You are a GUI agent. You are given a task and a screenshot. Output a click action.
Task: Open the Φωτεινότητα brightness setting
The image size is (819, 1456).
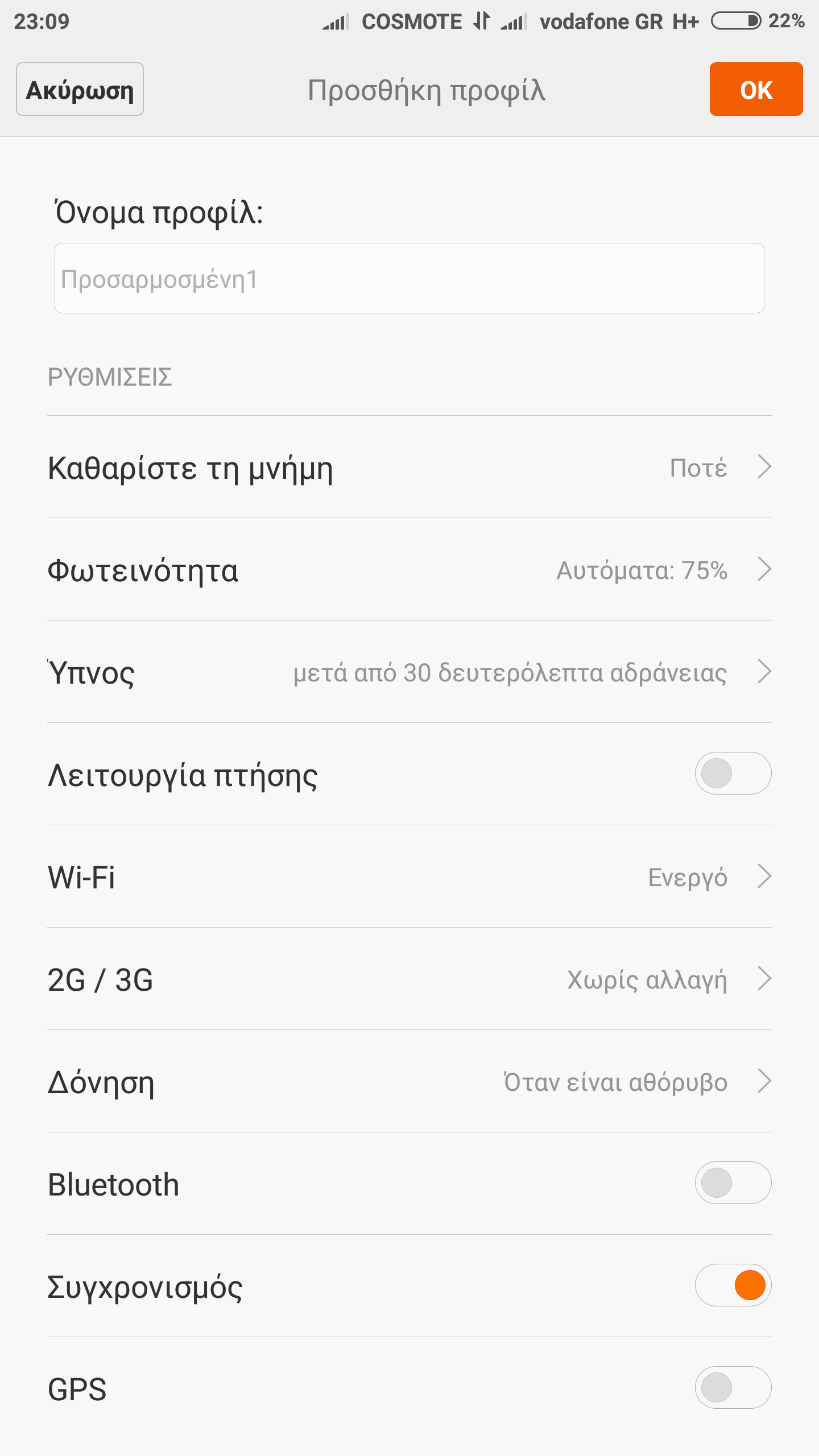tap(409, 569)
